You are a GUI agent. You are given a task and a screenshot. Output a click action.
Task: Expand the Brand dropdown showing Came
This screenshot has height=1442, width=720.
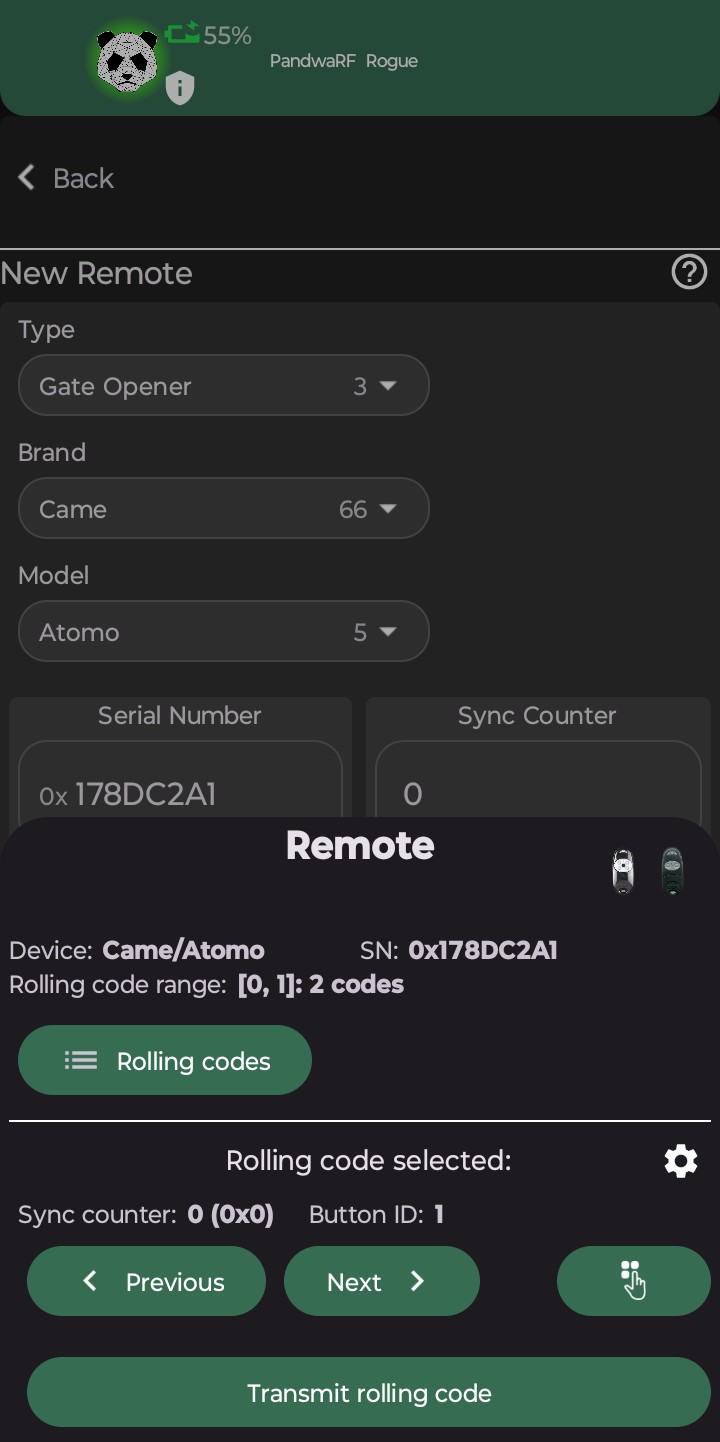click(223, 509)
